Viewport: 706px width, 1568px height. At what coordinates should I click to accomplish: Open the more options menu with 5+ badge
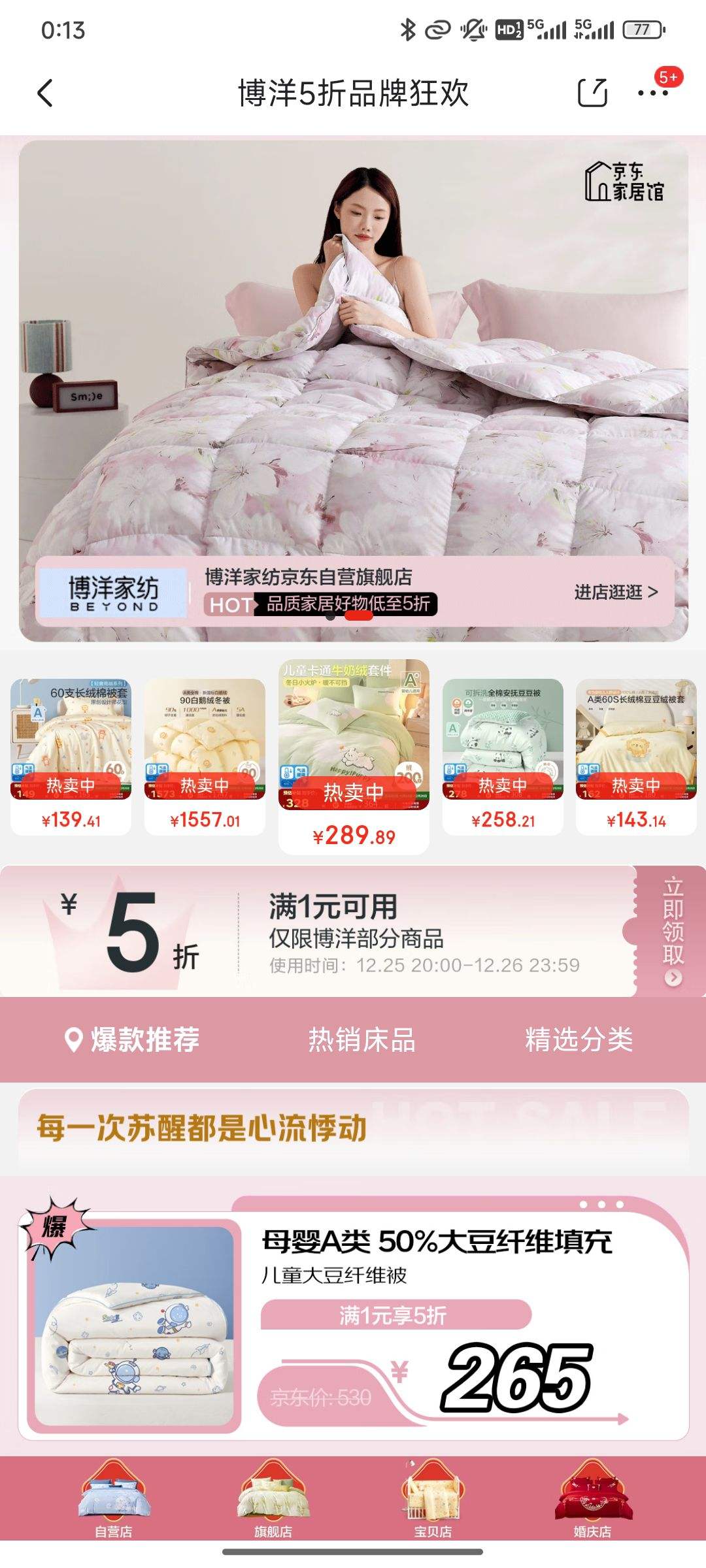(654, 95)
